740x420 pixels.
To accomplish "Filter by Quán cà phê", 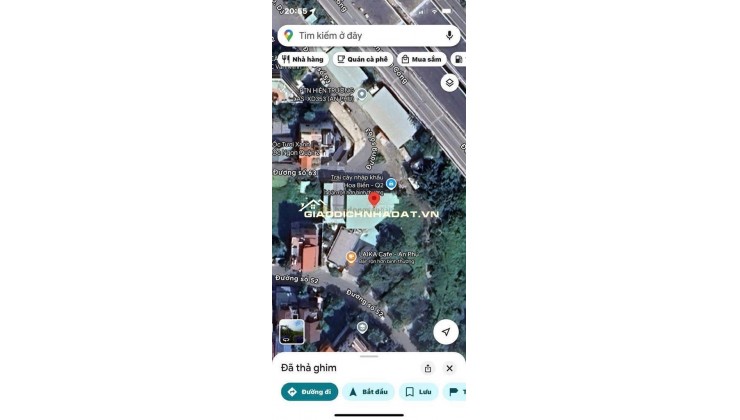I will point(363,59).
